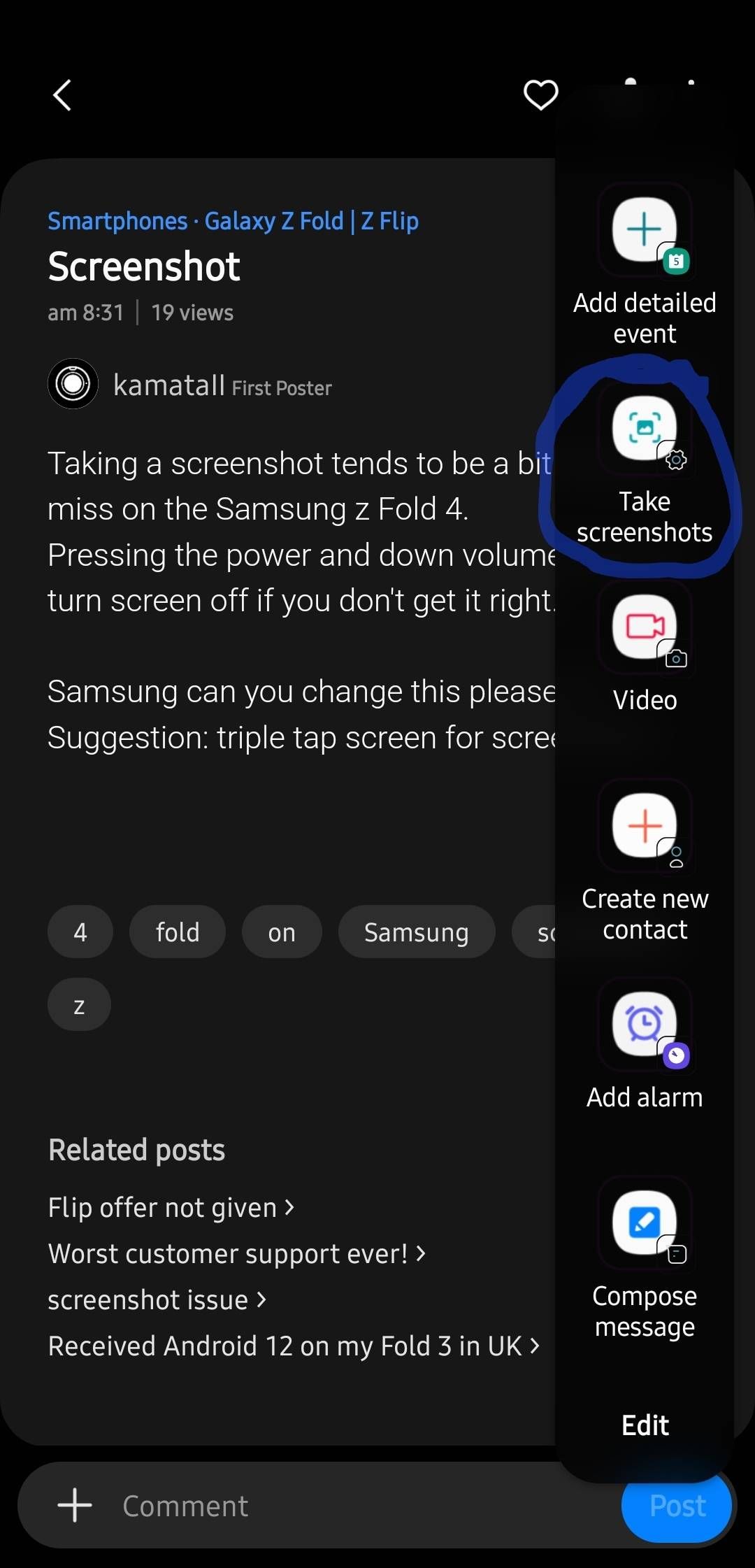Image resolution: width=755 pixels, height=1568 pixels.
Task: Tap the Add detailed event calendar icon
Action: tap(645, 229)
